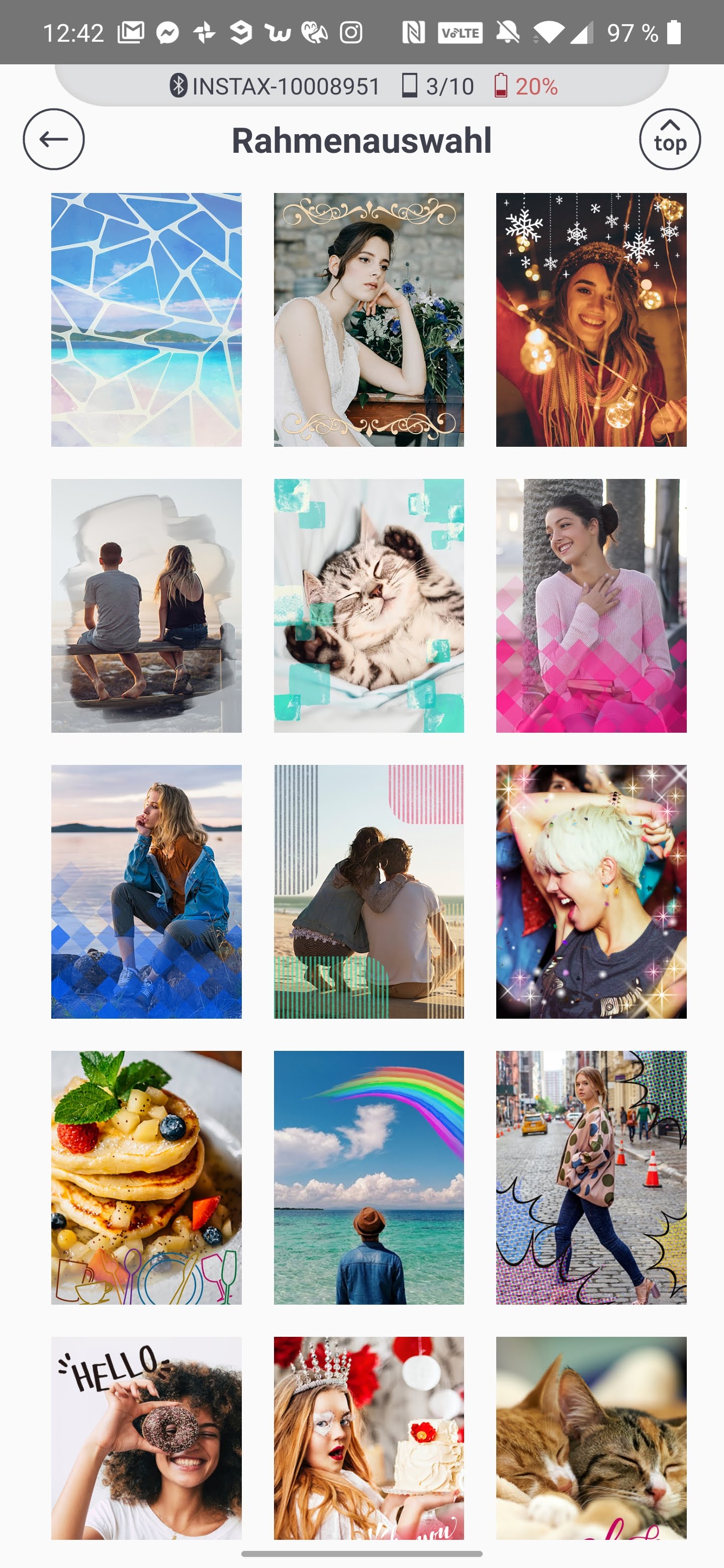This screenshot has height=1568, width=724.
Task: Select the blue diamond pattern frame
Action: coord(146,891)
